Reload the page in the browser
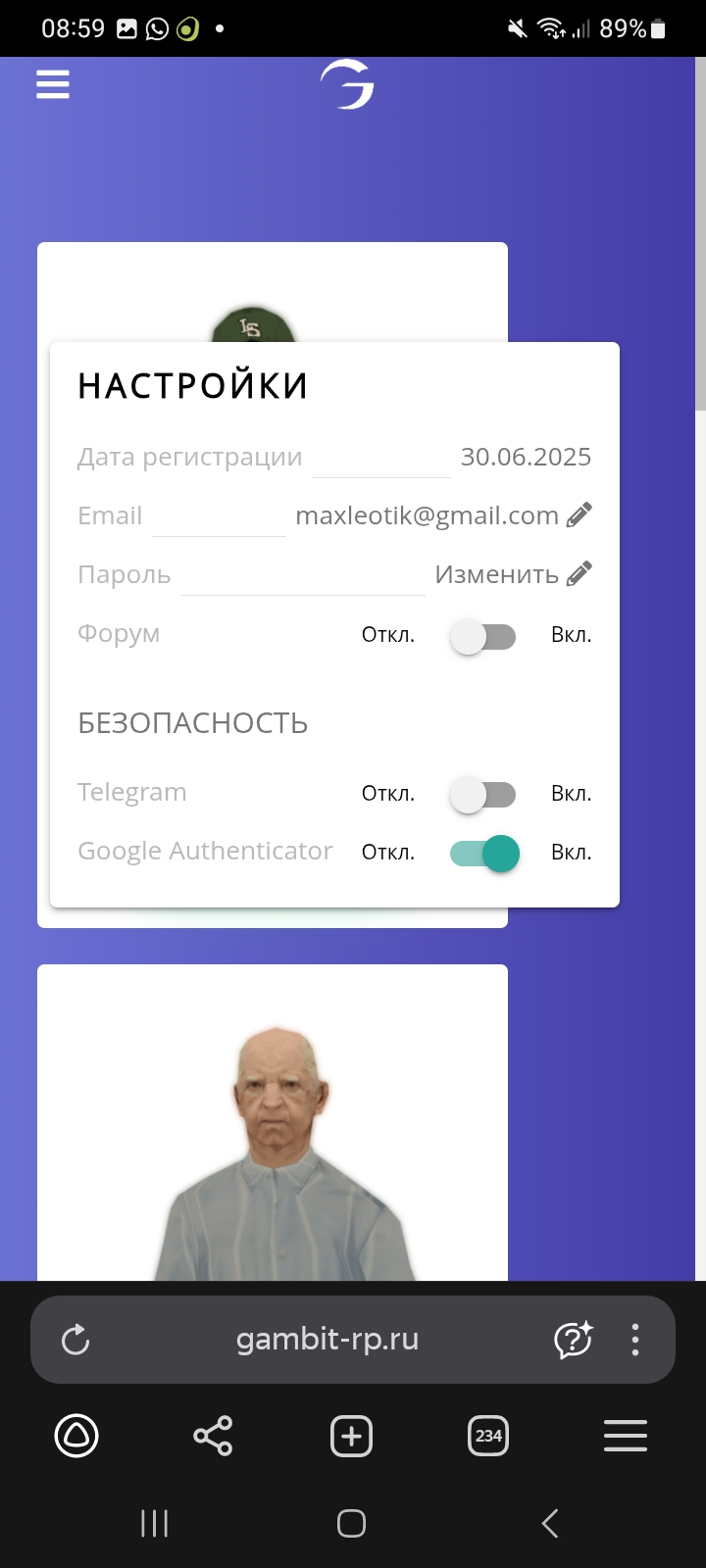 pos(76,1340)
